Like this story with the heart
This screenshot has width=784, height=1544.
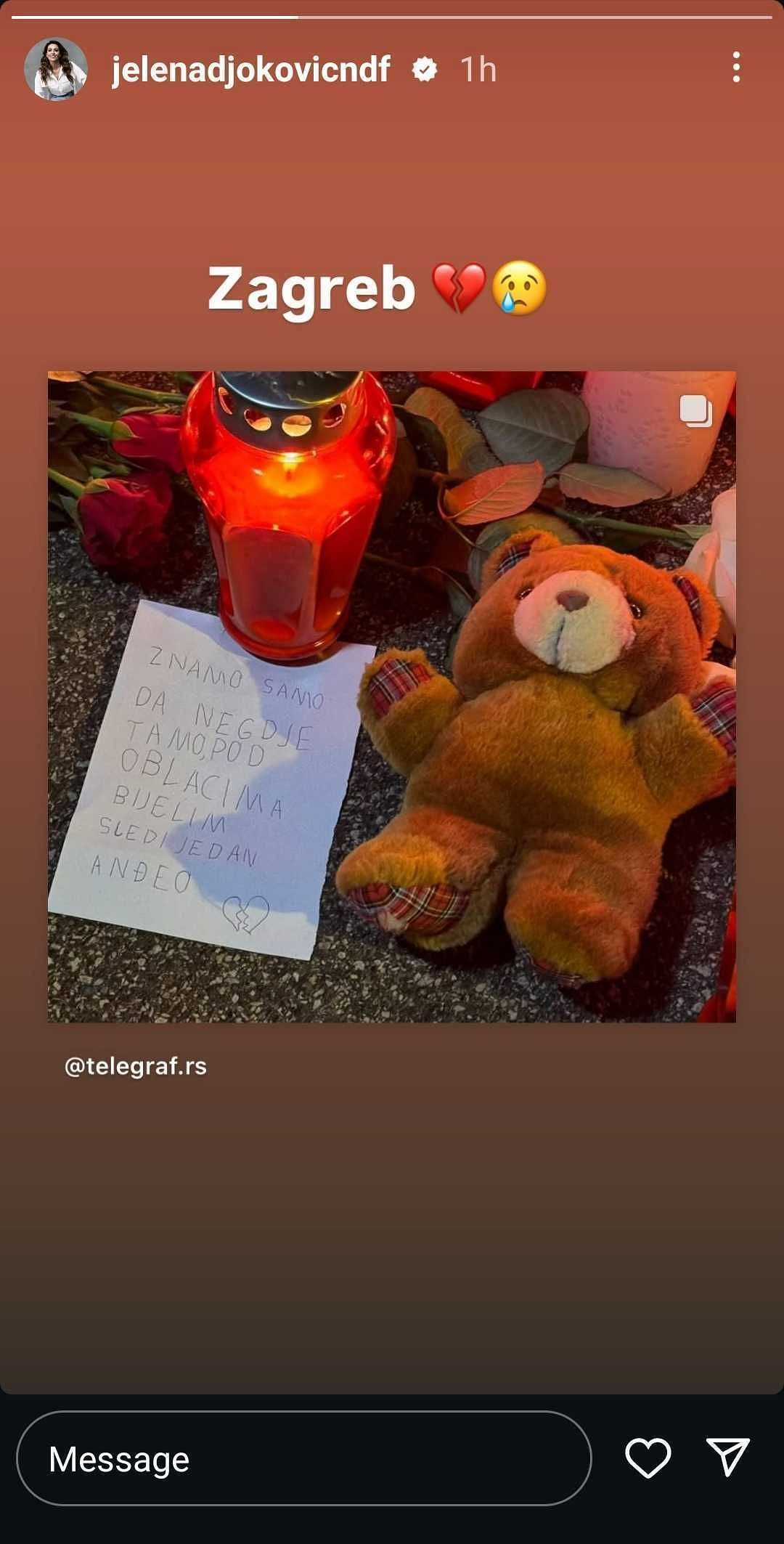(x=648, y=1458)
